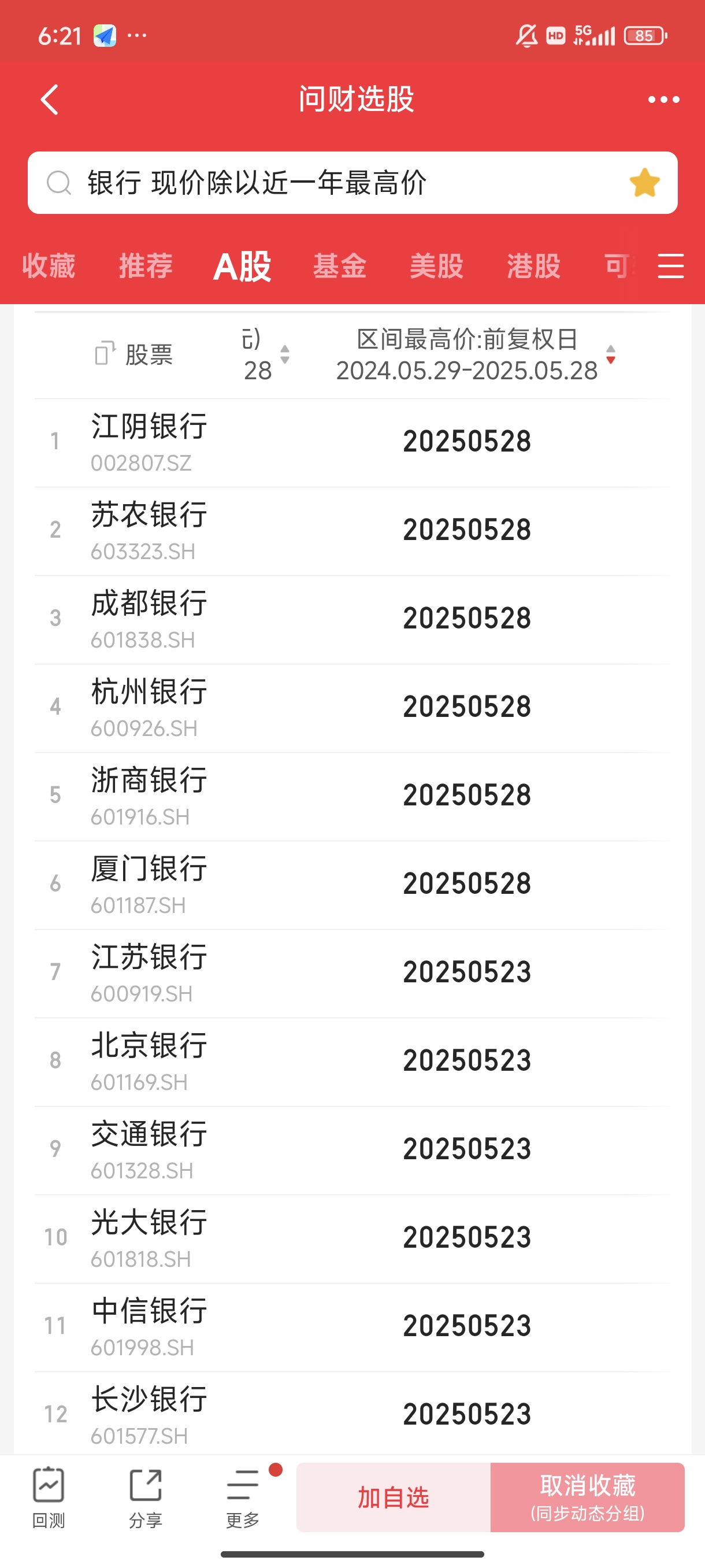Select 中信银行 from the list
The width and height of the screenshot is (705, 1568).
pos(149,1326)
